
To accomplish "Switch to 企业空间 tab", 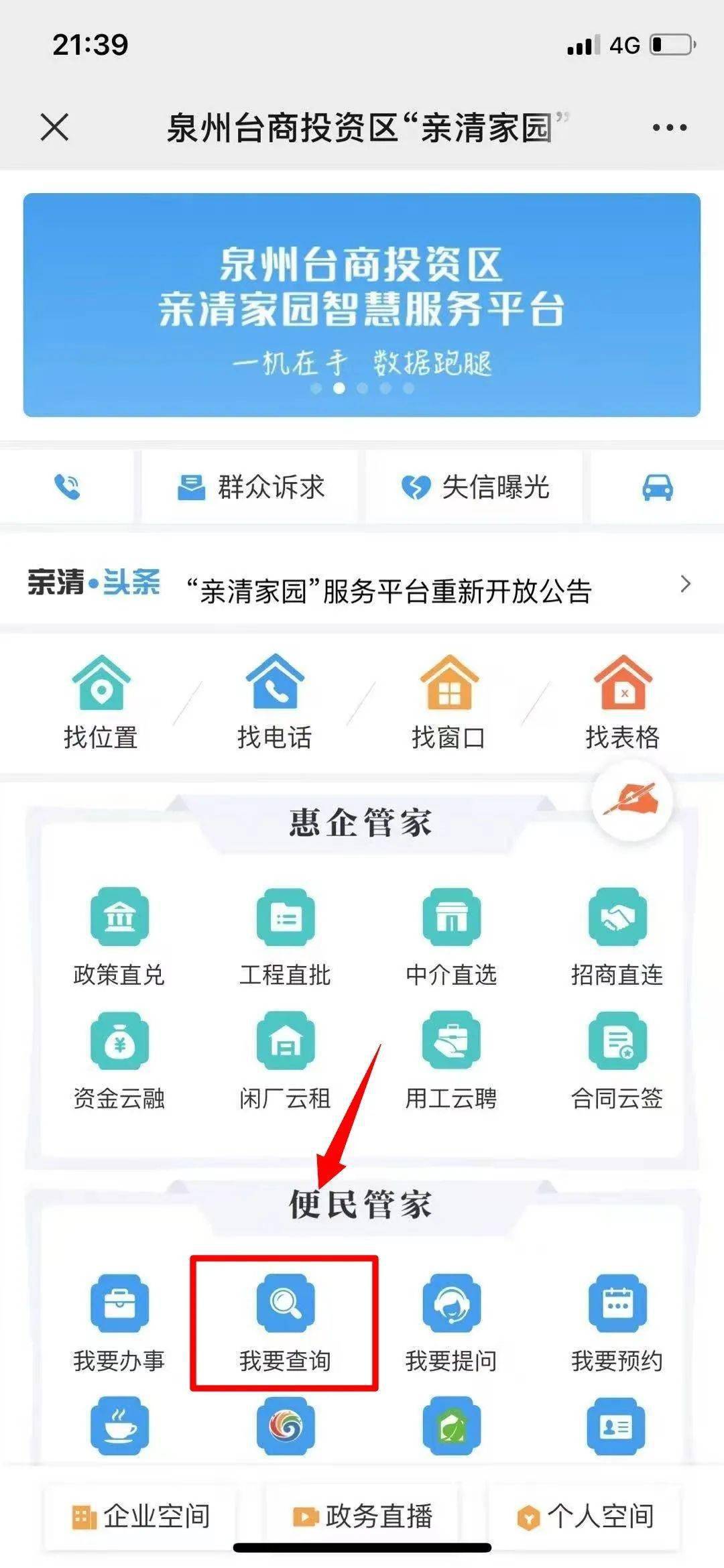I will pos(141,1516).
